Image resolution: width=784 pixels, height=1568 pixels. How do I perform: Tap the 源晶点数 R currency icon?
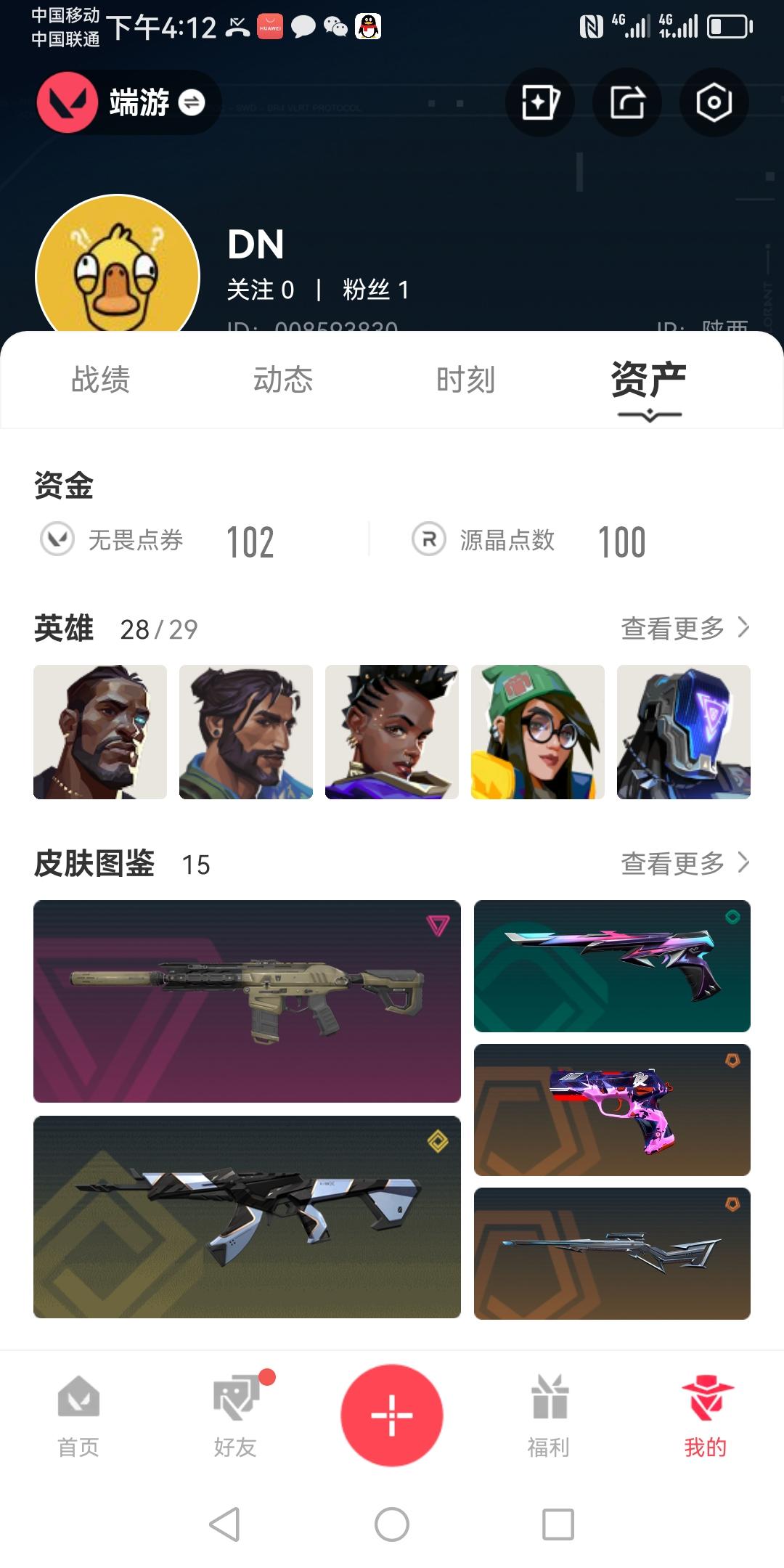pyautogui.click(x=429, y=539)
